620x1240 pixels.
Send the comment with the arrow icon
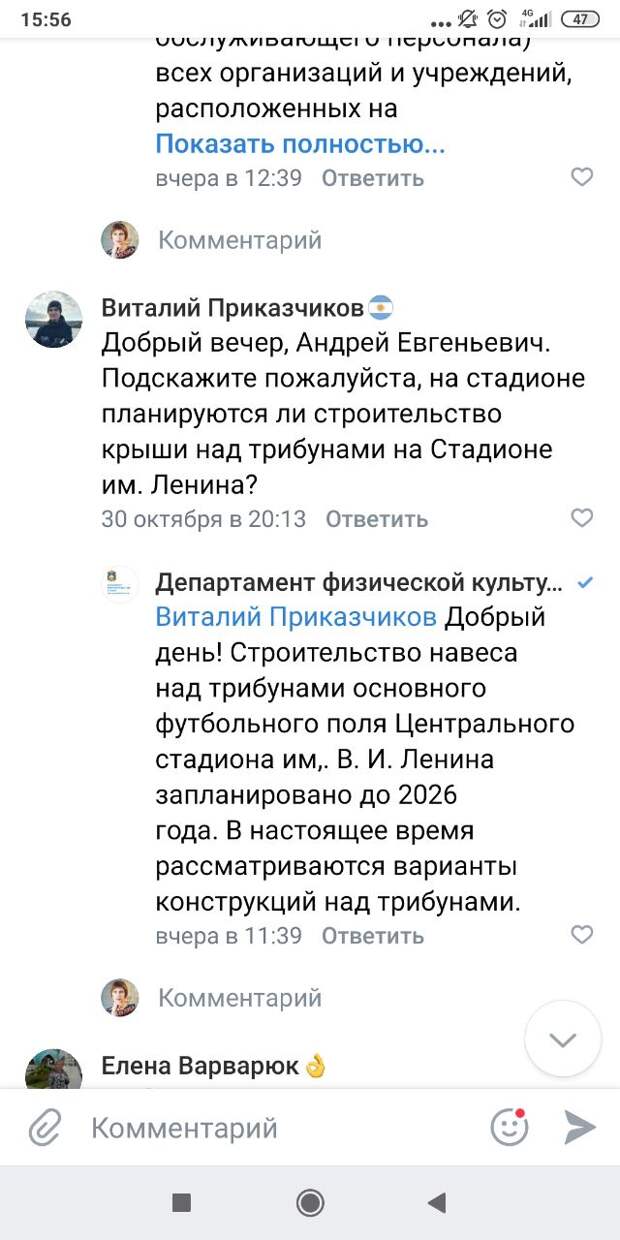click(x=579, y=1127)
